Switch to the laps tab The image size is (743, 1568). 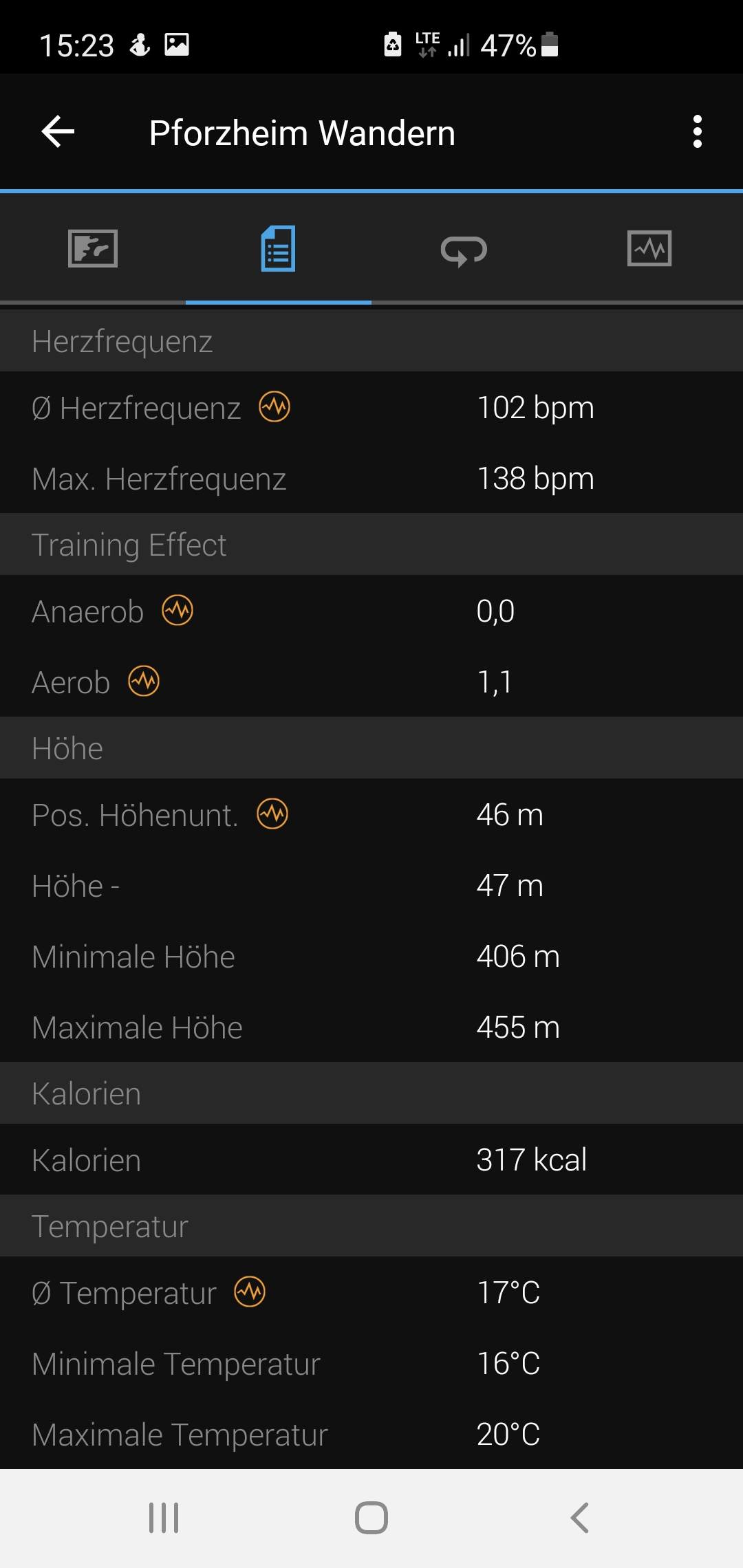coord(464,250)
